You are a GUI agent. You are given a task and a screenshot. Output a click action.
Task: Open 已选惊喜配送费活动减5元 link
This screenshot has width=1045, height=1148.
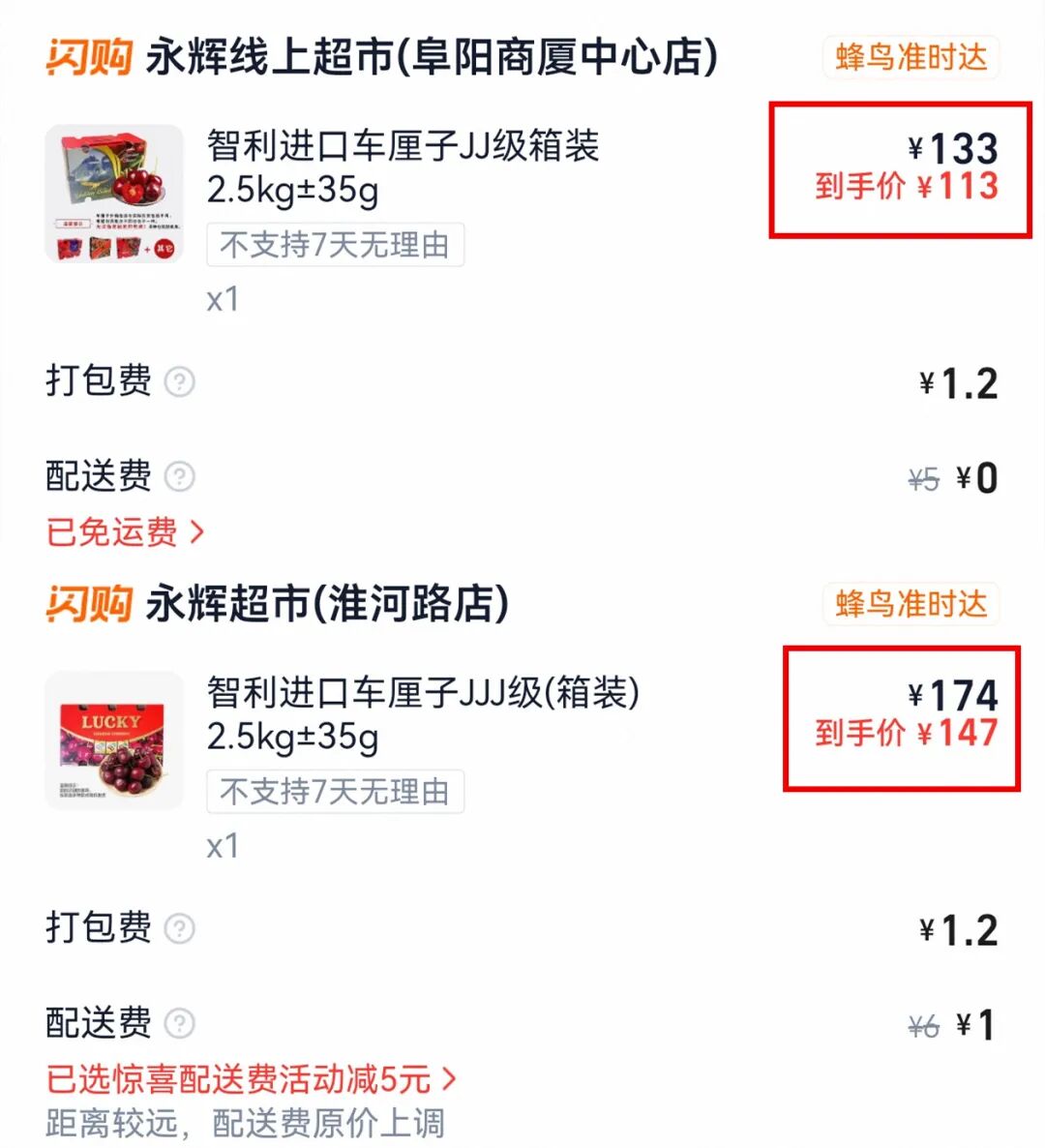click(x=252, y=1078)
